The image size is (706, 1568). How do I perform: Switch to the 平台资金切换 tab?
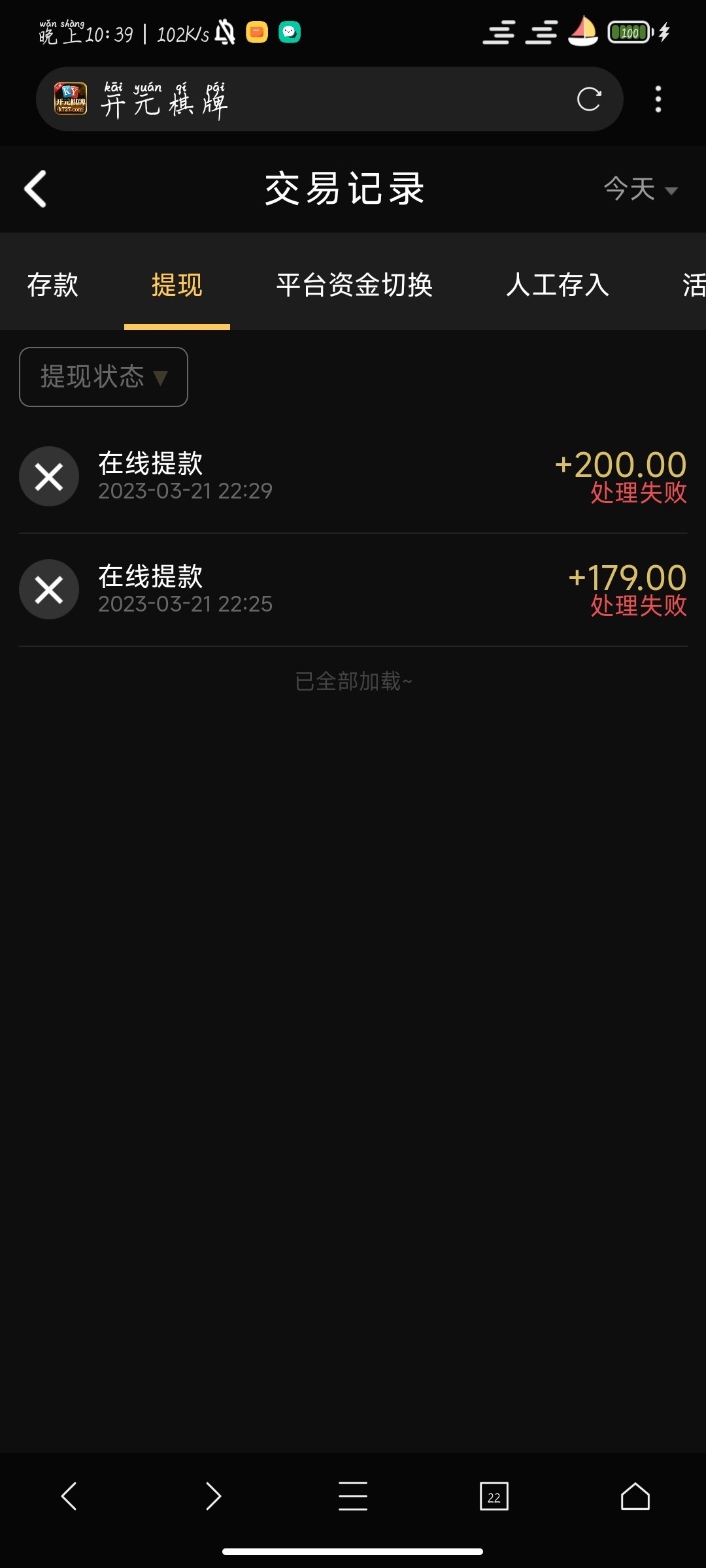click(x=354, y=286)
